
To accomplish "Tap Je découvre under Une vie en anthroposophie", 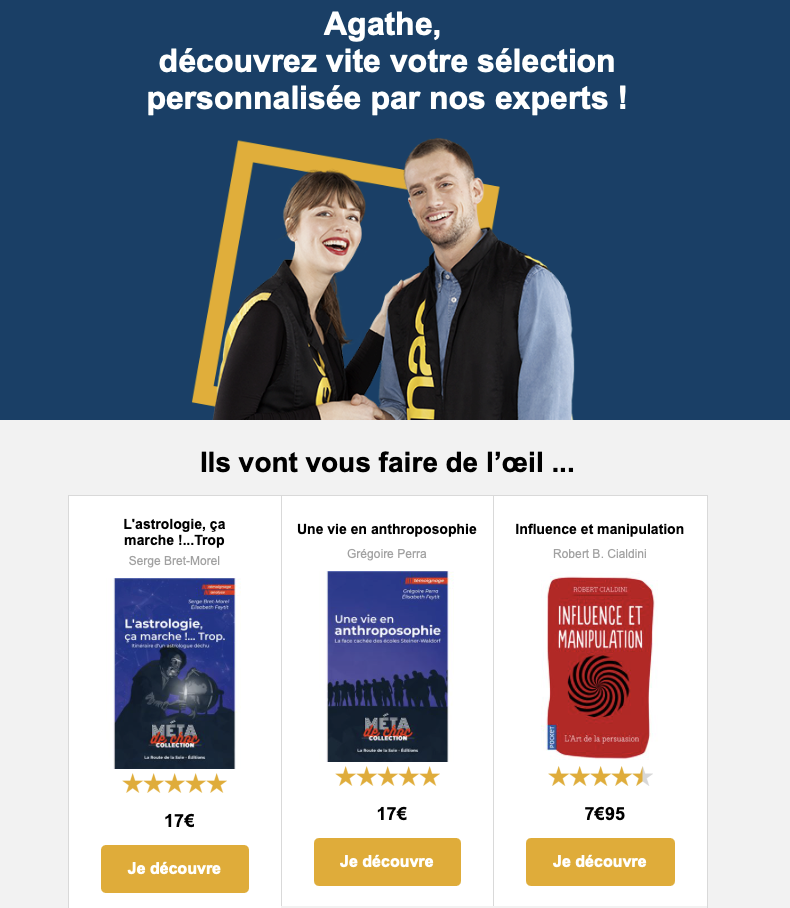I will tap(387, 861).
